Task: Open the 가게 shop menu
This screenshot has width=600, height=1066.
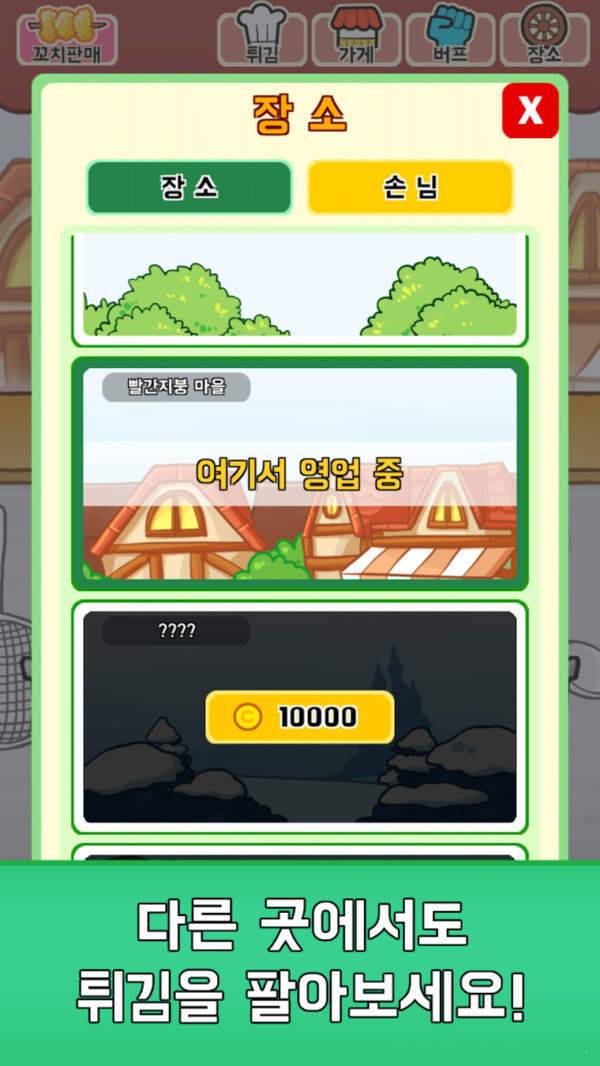Action: (356, 36)
